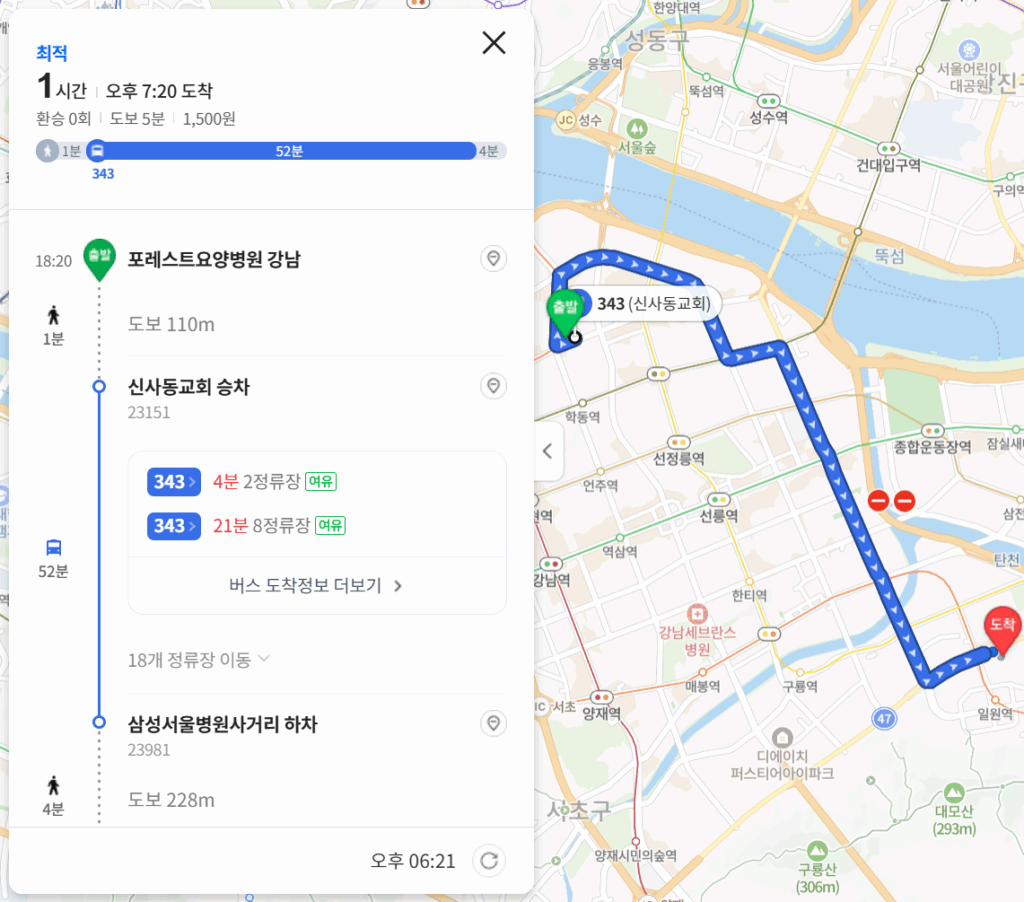Image resolution: width=1024 pixels, height=902 pixels.
Task: Collapse the side panel with arrow handle
Action: coord(547,450)
